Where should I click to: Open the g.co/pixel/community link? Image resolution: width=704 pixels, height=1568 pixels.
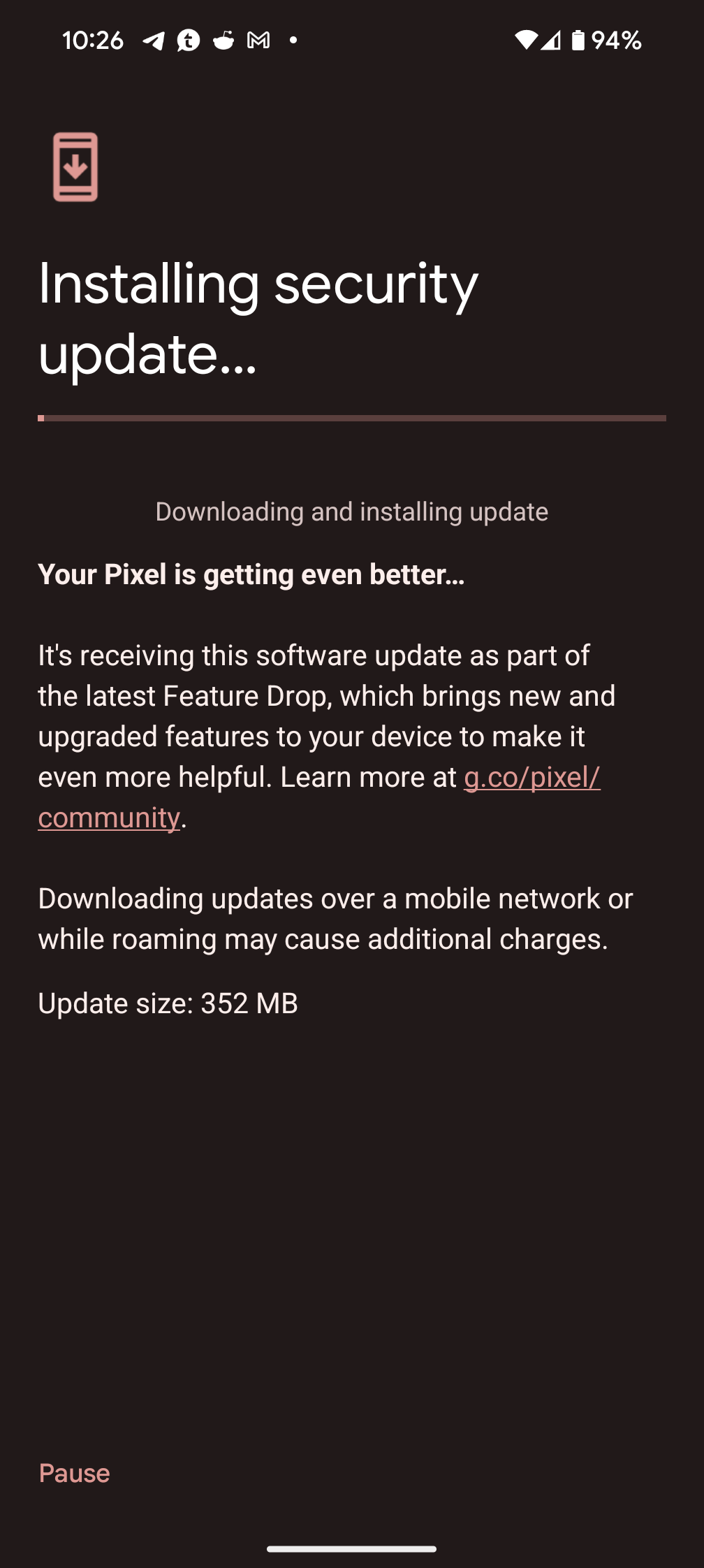click(531, 778)
